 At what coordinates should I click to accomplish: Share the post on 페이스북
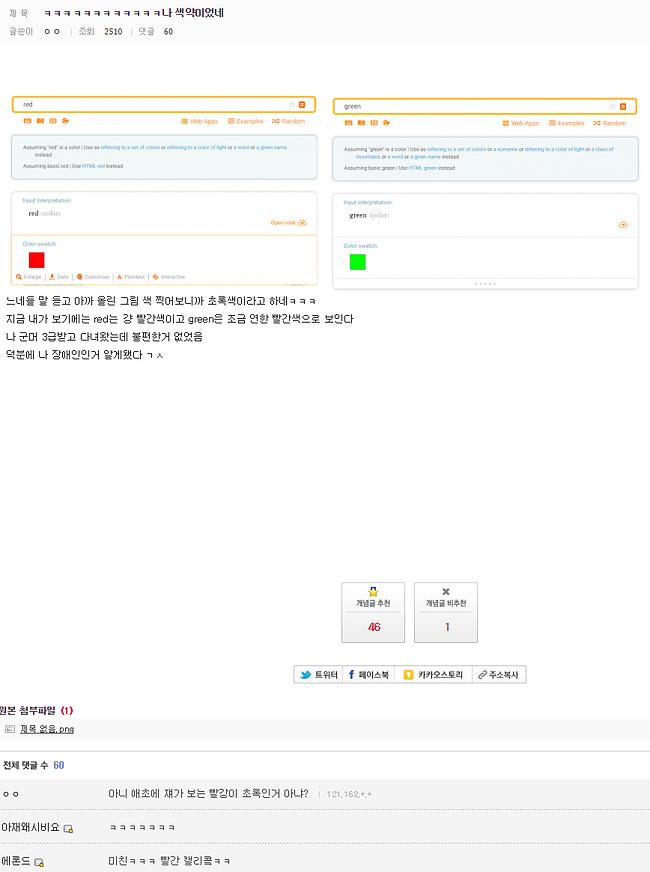[368, 675]
